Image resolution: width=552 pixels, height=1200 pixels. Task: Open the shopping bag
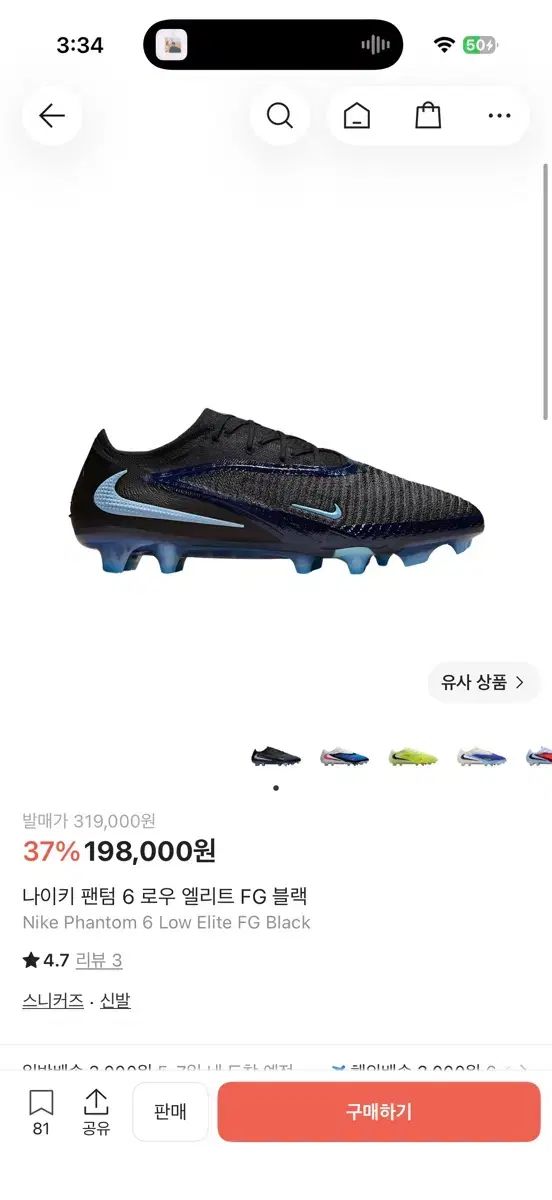(x=428, y=116)
